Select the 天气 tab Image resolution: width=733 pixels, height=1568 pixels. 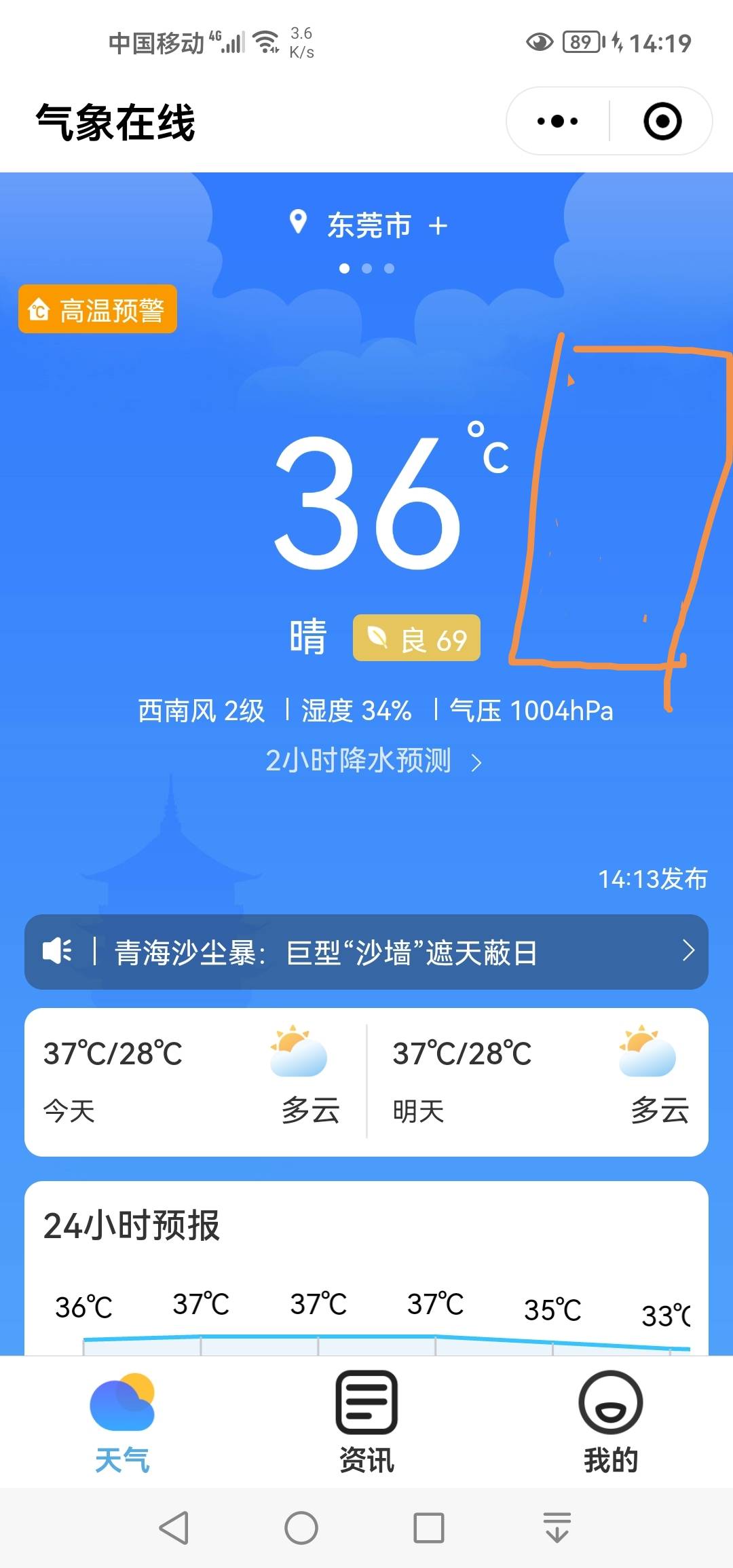click(x=122, y=1421)
